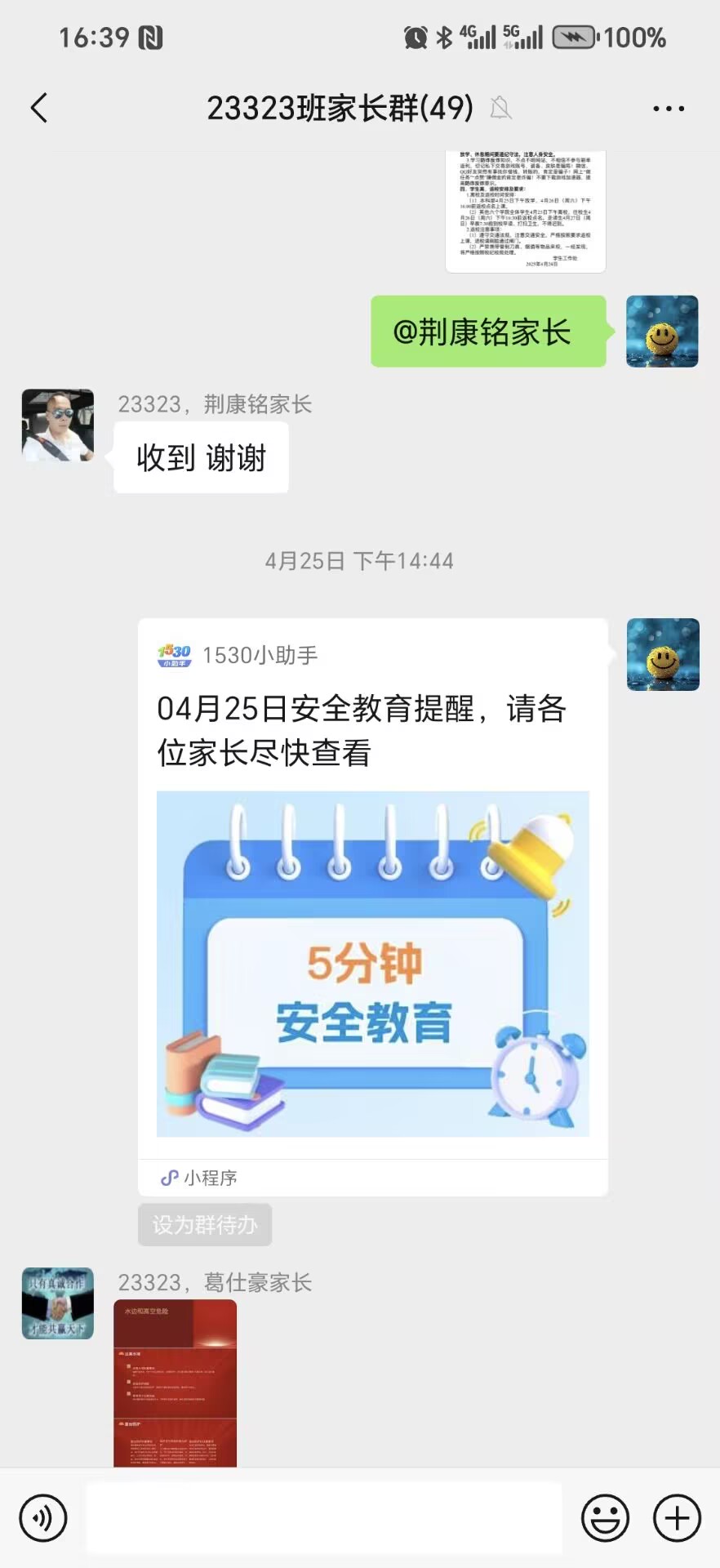Open the group chat overflow menu
This screenshot has width=720, height=1568.
668,108
